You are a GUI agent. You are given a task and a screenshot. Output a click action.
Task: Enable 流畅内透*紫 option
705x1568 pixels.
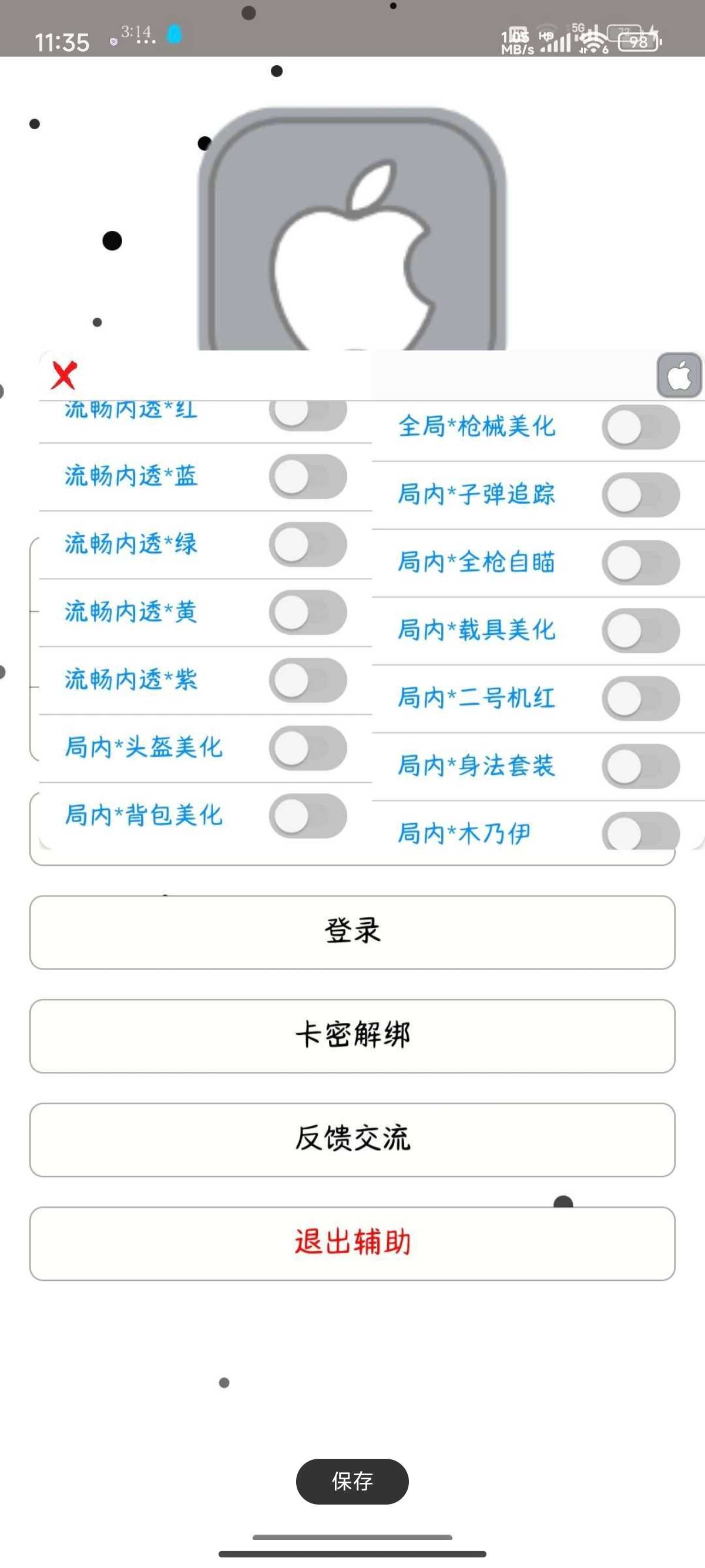(x=308, y=680)
